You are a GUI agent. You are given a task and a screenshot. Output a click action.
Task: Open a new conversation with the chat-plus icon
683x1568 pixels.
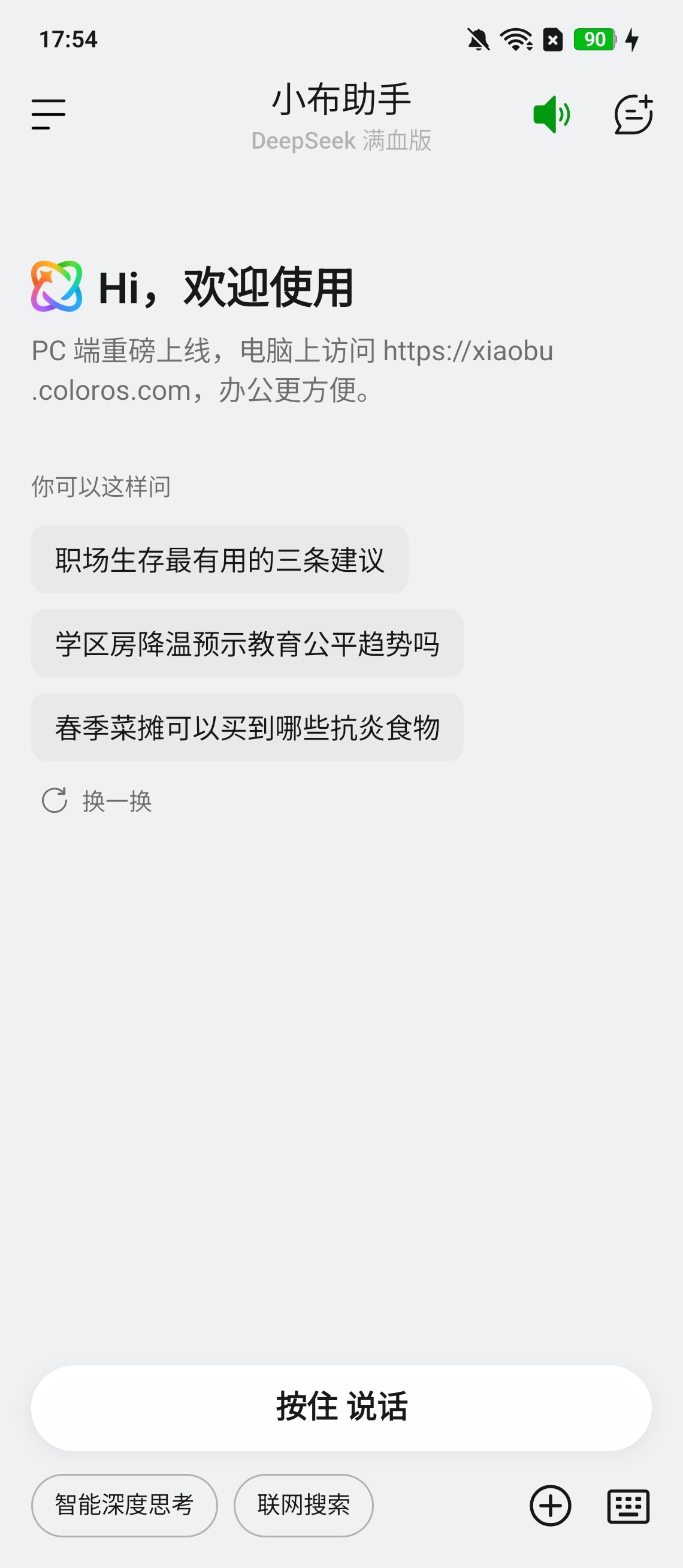633,113
